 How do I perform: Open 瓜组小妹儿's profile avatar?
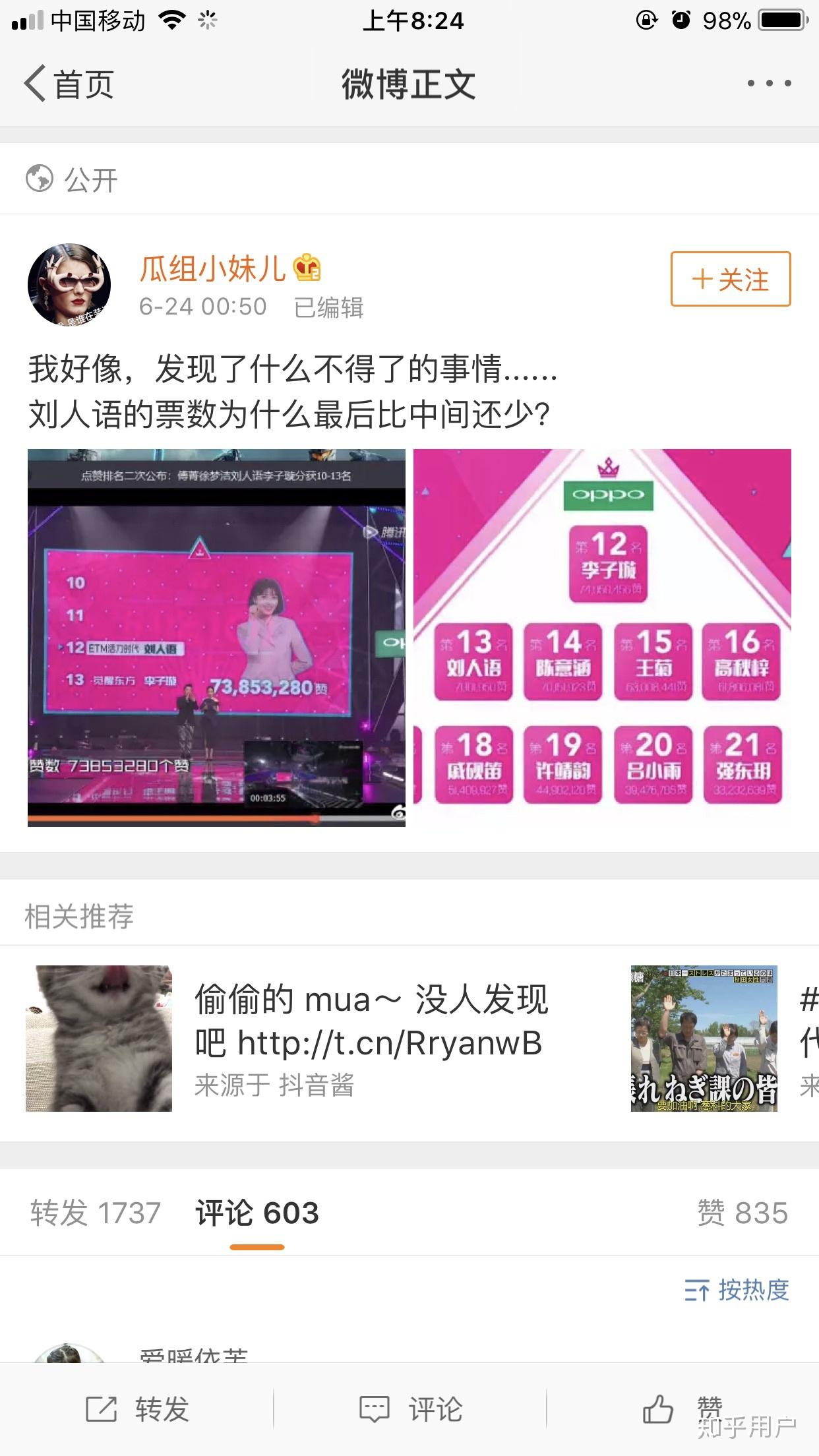coord(69,284)
